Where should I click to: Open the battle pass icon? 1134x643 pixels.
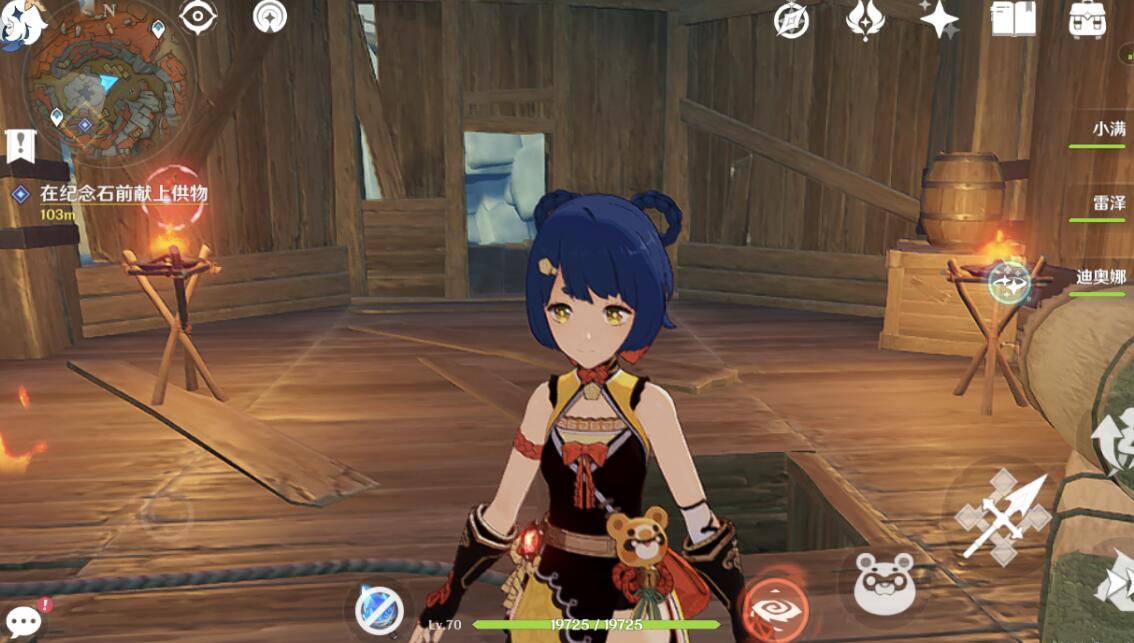[x=864, y=19]
